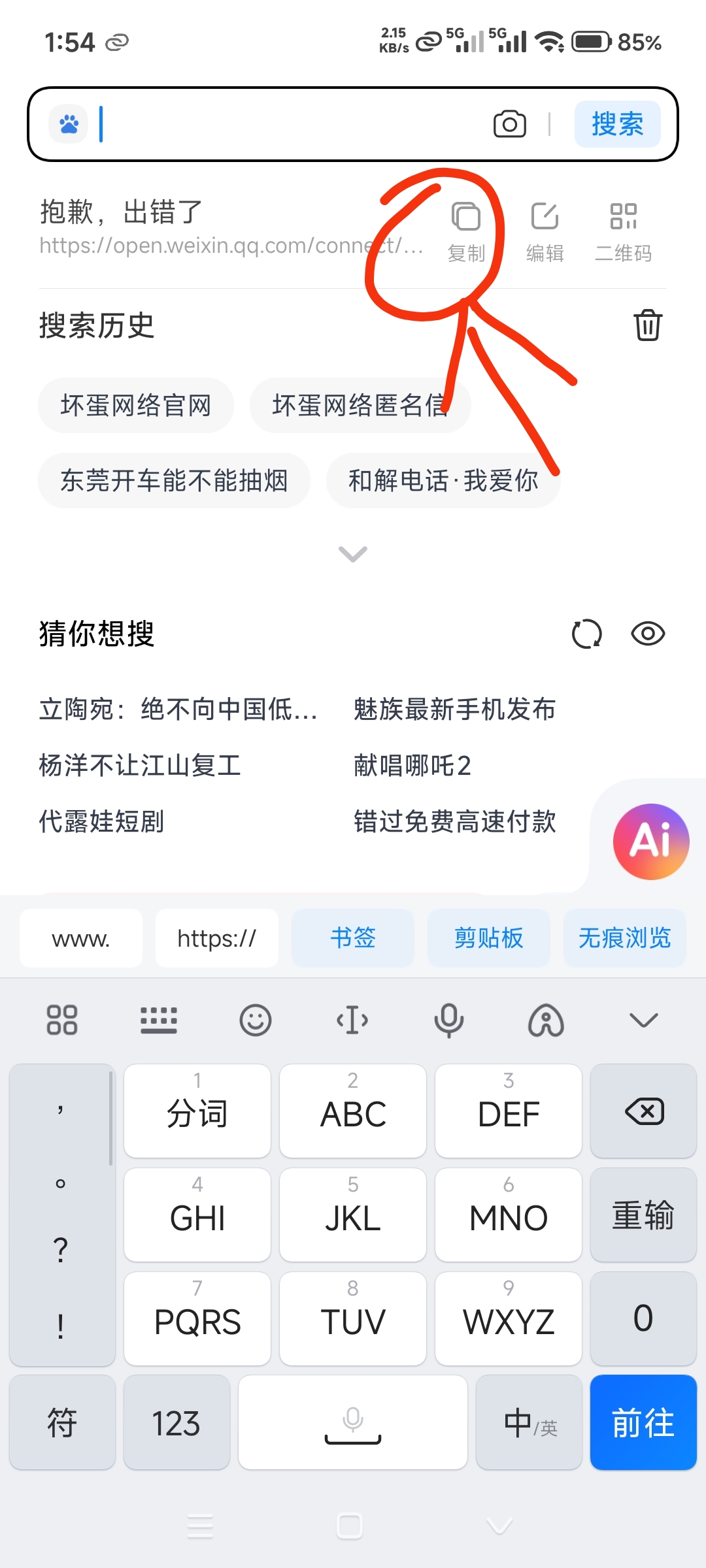The image size is (706, 1568).
Task: Open suggestion 杨洋不让江山复工
Action: tap(140, 766)
